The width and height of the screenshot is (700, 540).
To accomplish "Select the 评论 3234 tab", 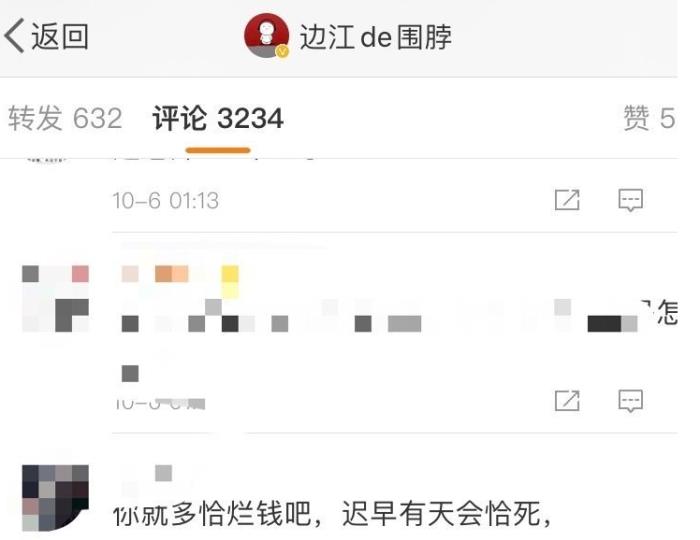I will [x=217, y=119].
